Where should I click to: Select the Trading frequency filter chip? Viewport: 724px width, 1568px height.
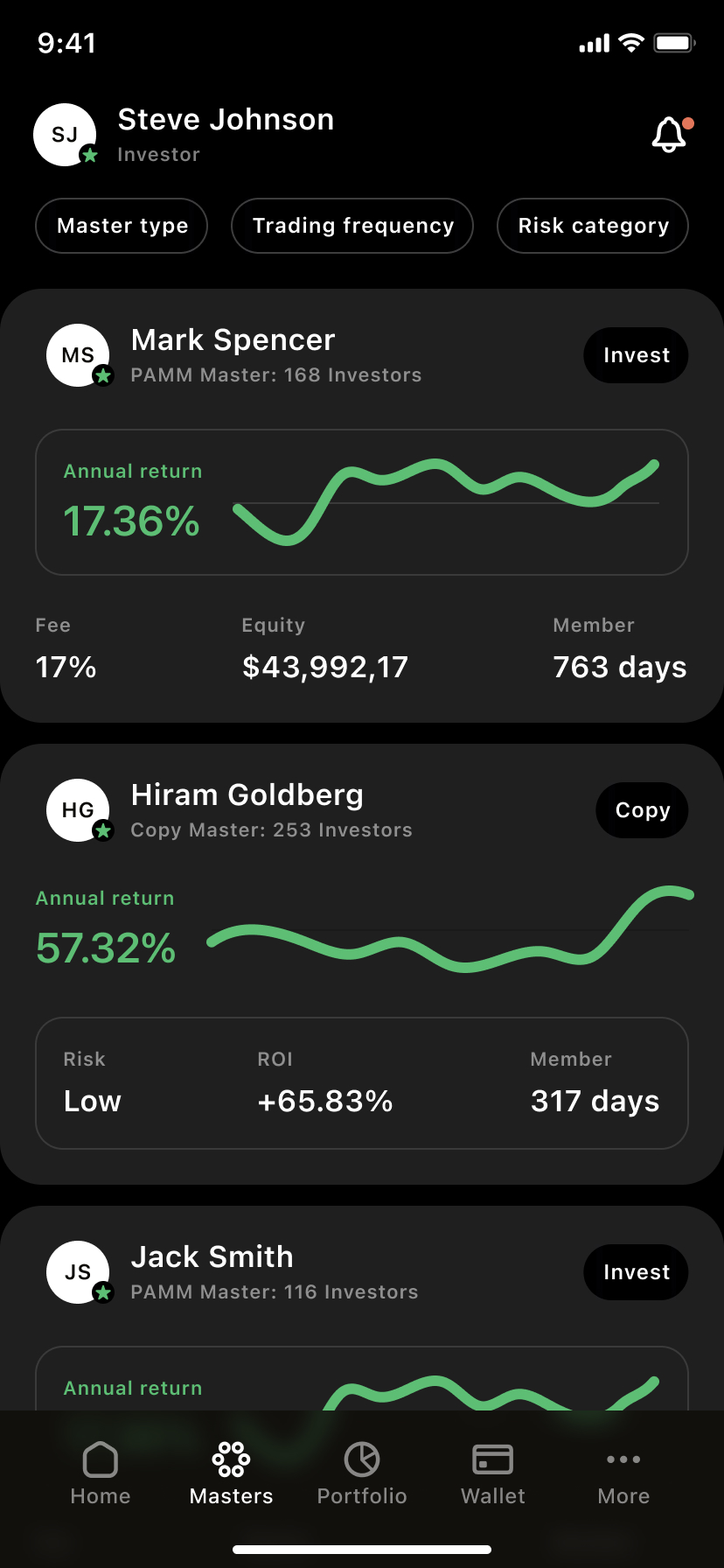pos(352,226)
